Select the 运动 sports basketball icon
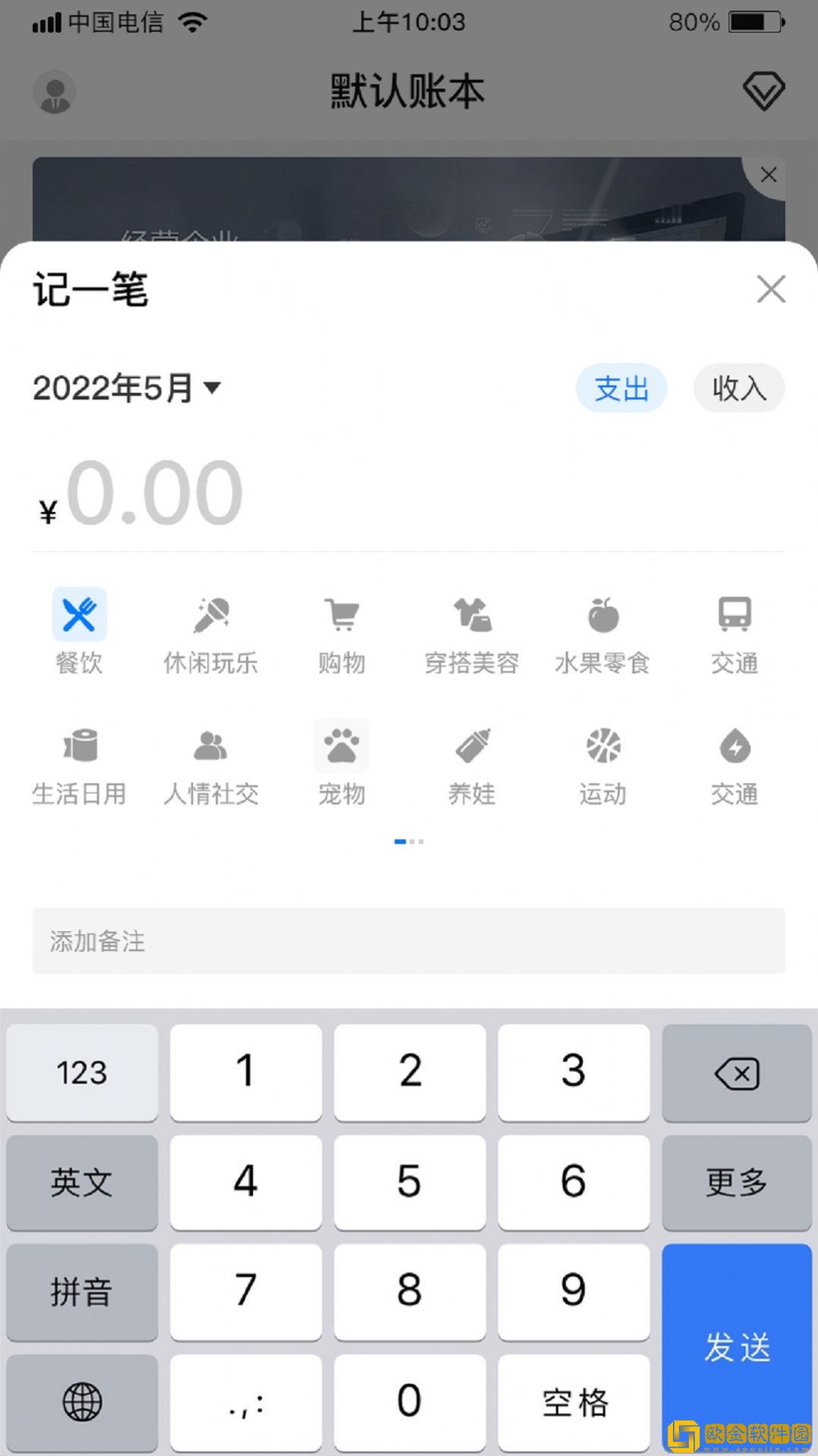 tap(602, 745)
